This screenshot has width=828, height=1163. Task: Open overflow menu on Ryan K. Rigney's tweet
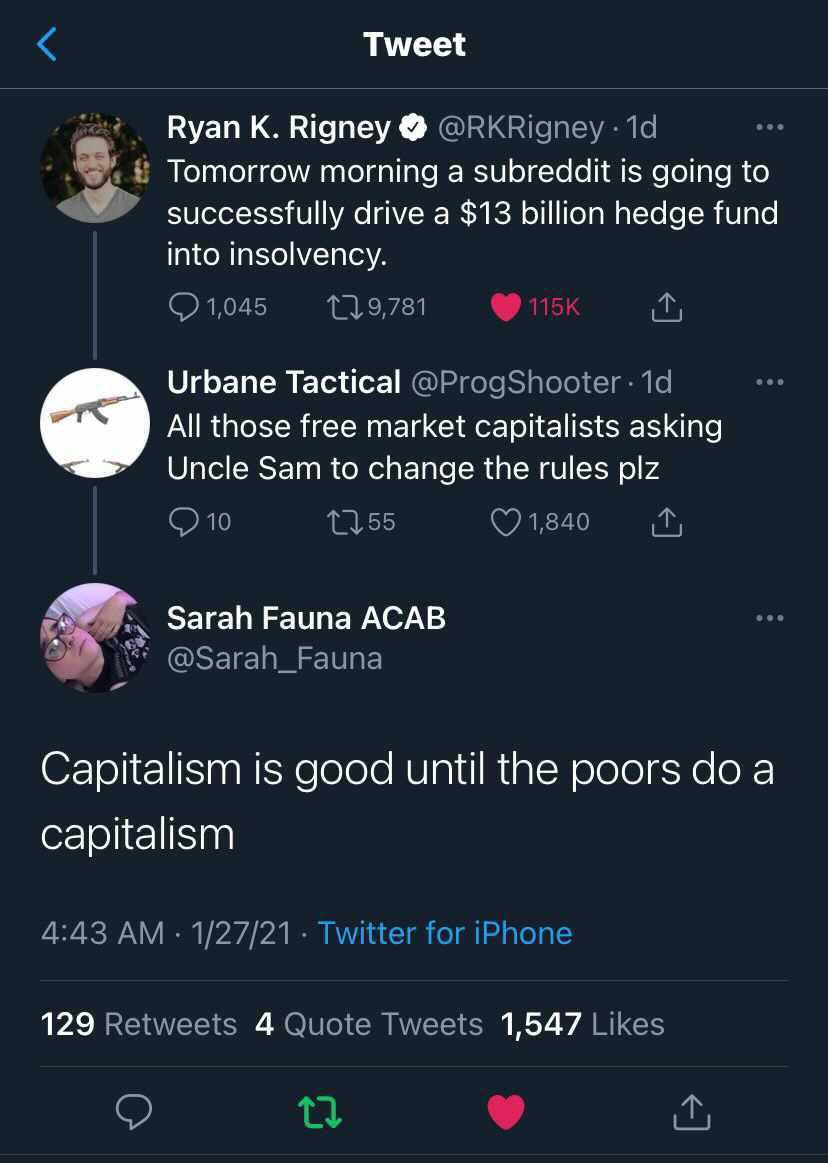[x=769, y=128]
